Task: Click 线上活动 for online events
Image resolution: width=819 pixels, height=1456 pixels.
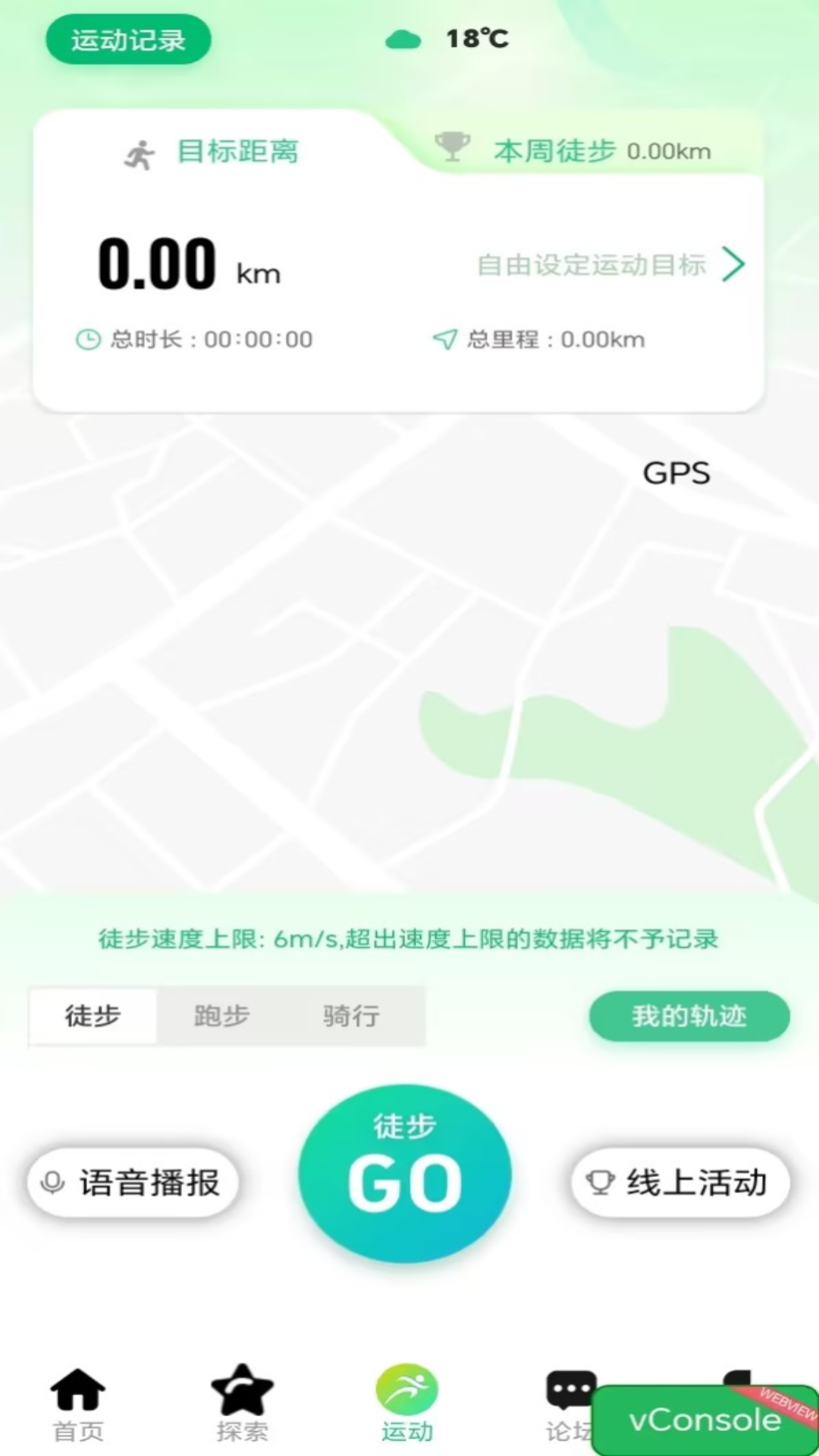Action: tap(679, 1182)
